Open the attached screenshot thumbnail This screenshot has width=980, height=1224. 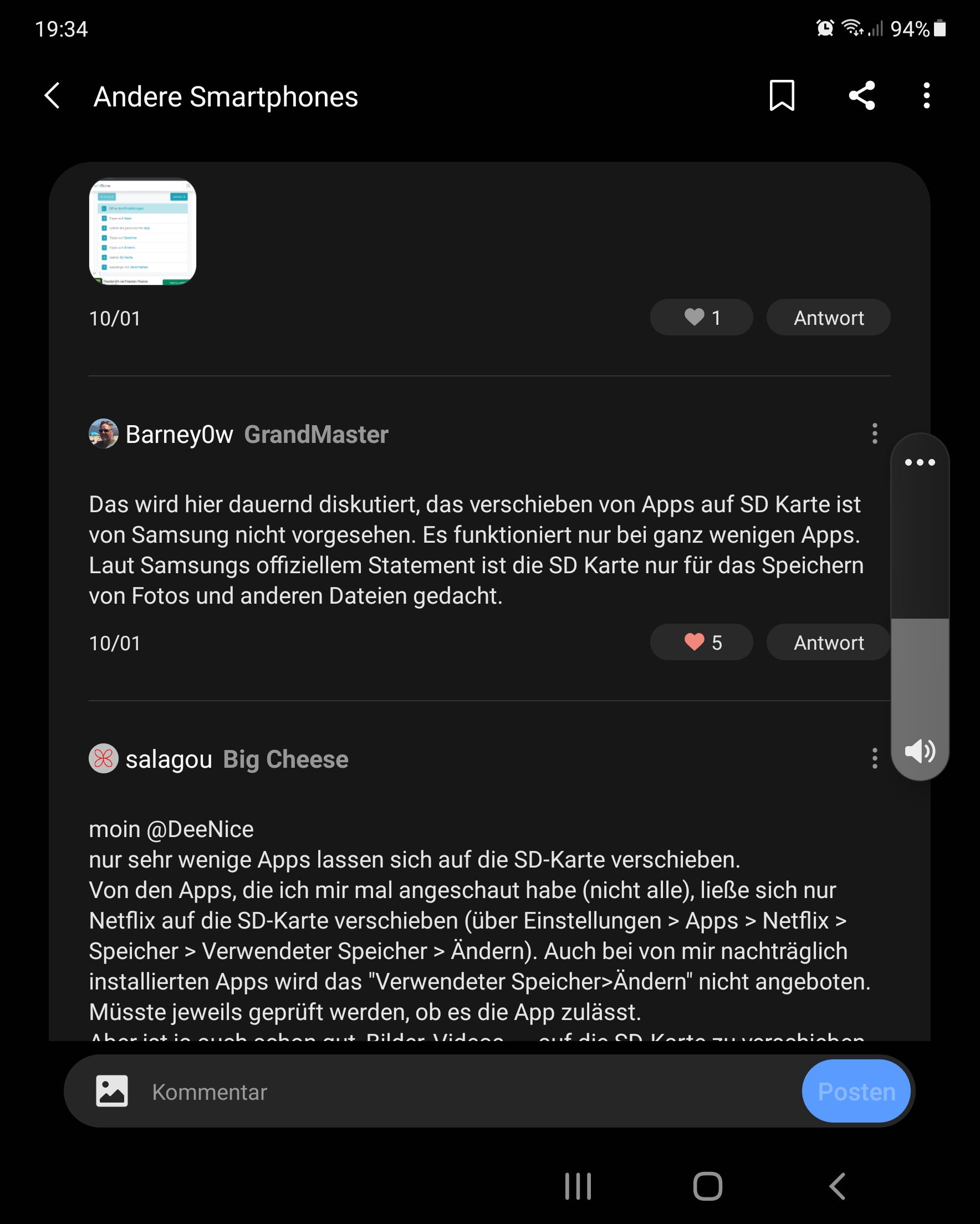click(x=142, y=232)
